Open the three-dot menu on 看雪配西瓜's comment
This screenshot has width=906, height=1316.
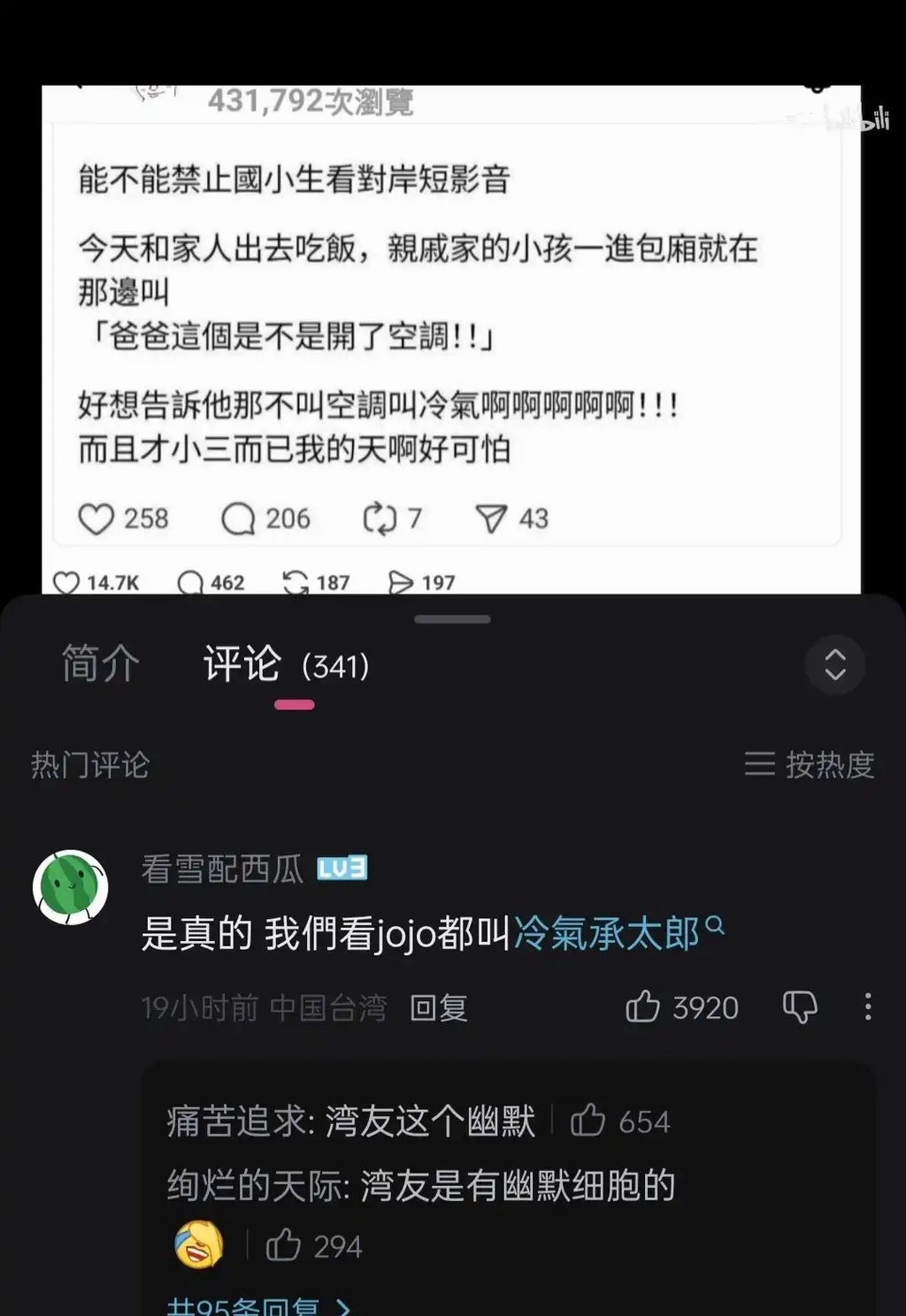point(868,1006)
